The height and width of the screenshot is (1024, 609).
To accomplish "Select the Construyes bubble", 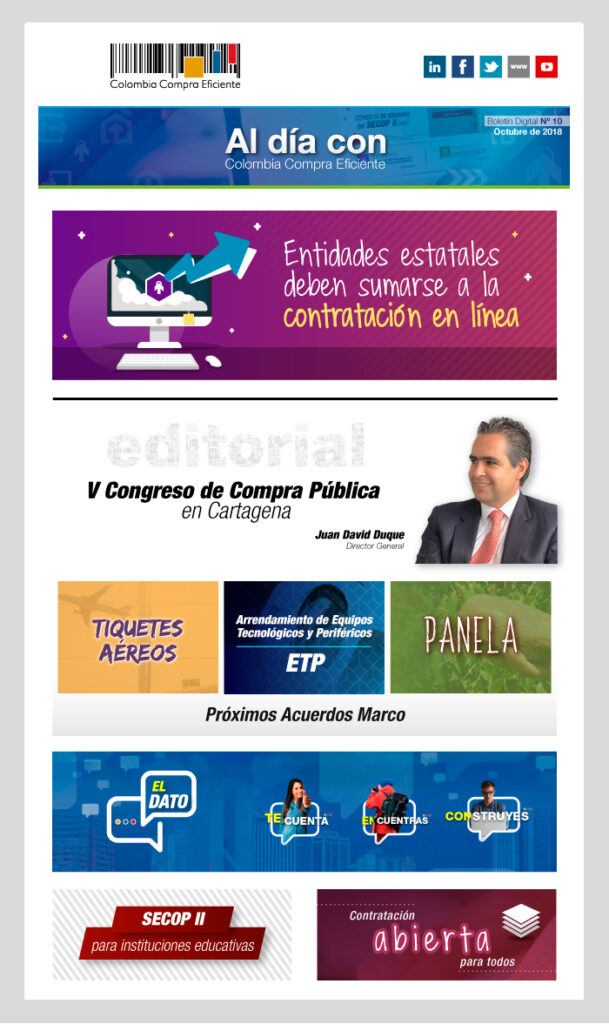I will [488, 811].
